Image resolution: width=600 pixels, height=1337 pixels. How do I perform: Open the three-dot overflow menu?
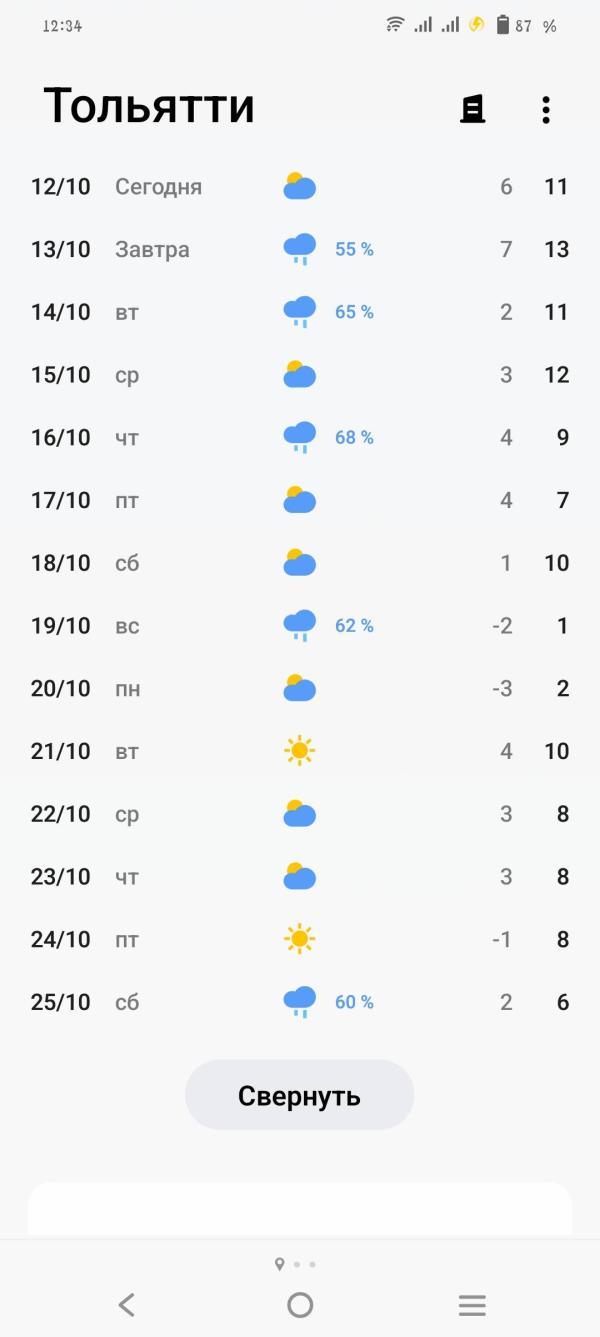point(545,109)
